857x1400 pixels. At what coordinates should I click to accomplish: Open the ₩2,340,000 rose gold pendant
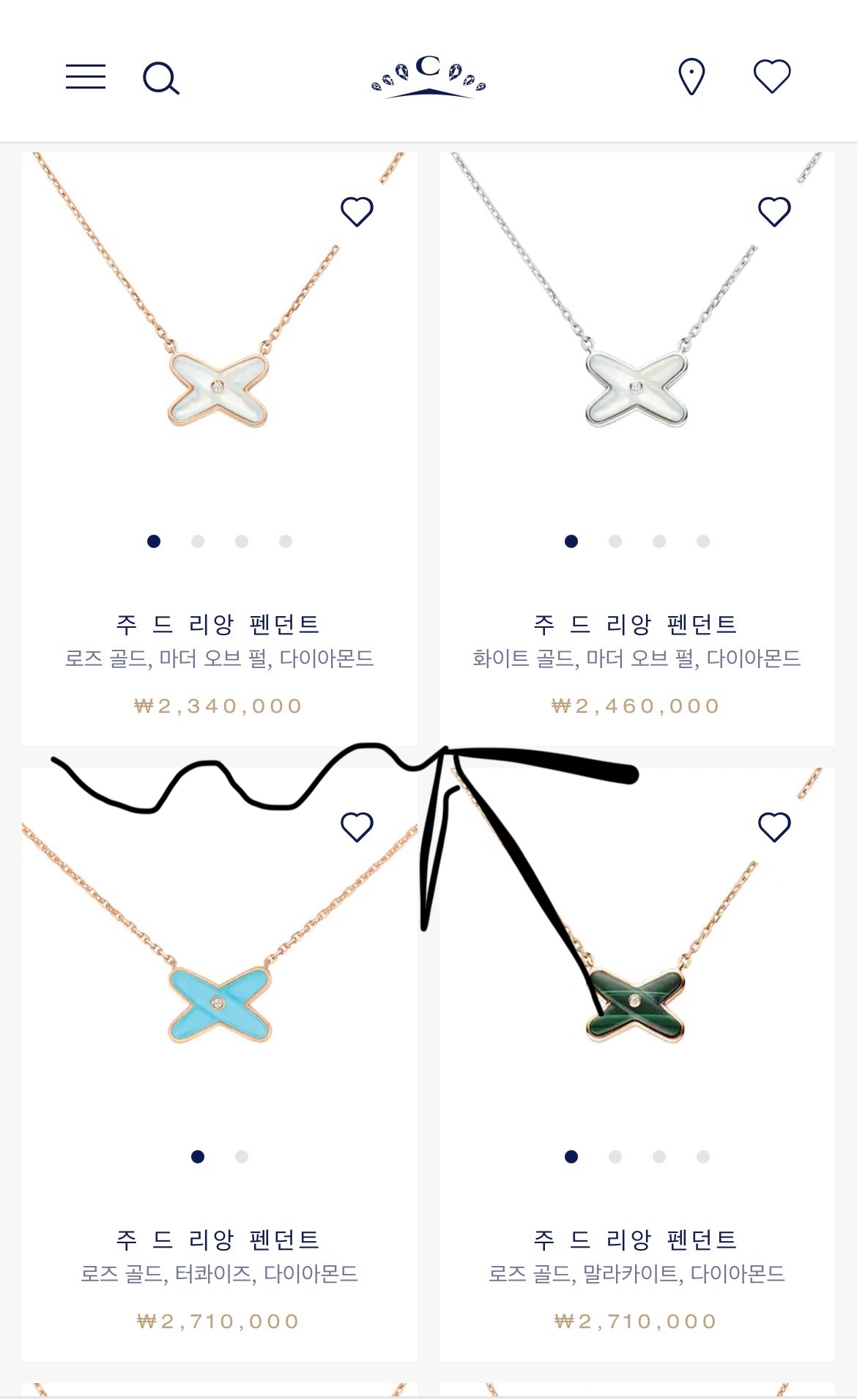click(x=218, y=624)
